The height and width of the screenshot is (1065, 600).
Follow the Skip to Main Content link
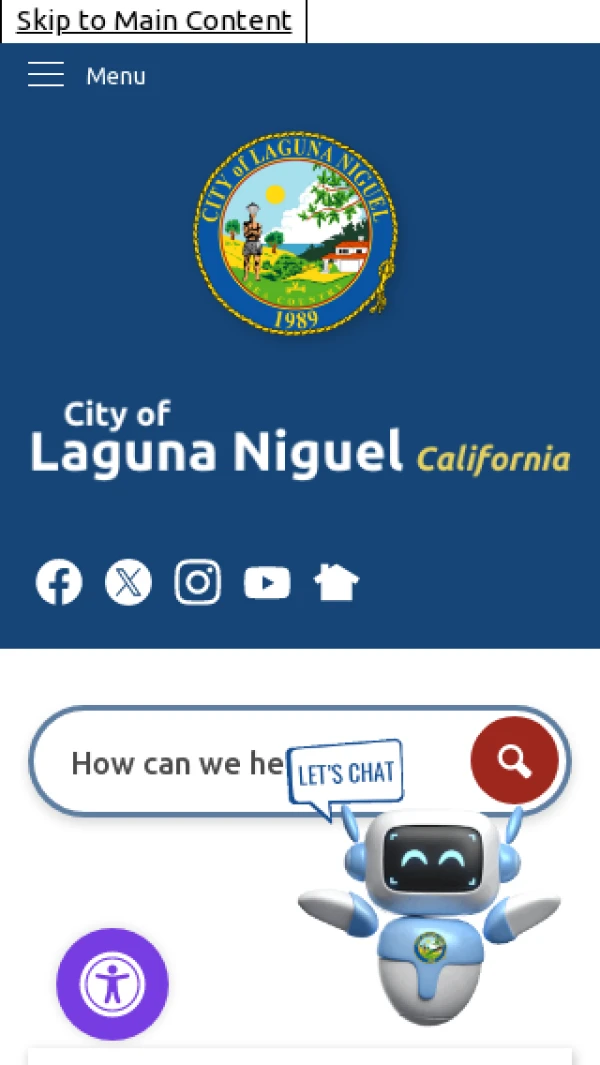click(x=154, y=21)
